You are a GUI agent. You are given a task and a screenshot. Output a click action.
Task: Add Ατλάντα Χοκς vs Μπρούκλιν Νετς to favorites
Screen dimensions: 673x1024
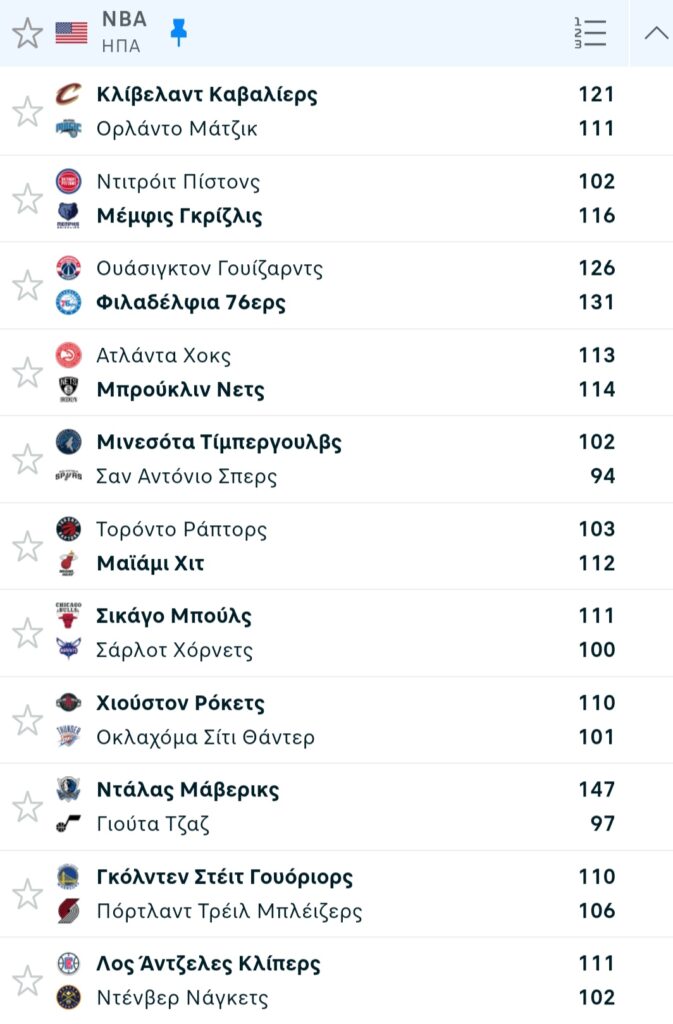pos(27,373)
